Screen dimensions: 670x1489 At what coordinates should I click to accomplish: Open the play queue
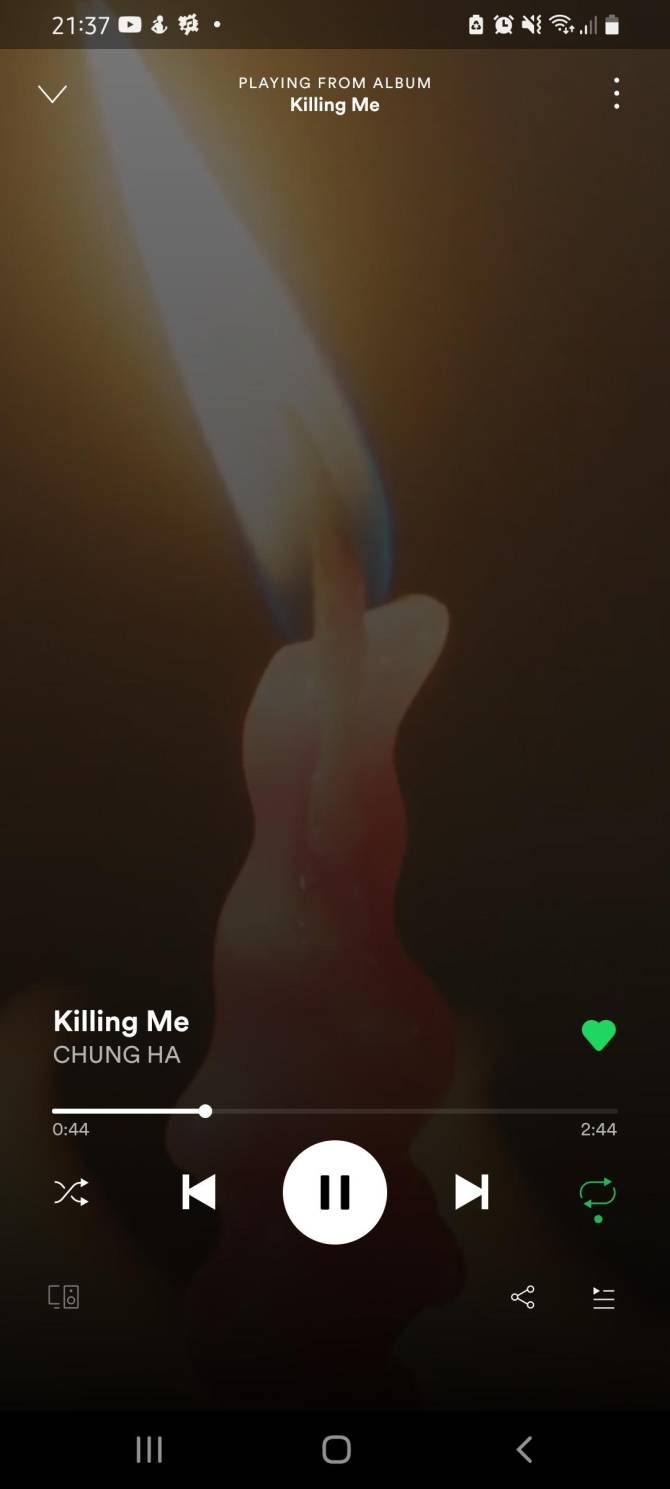pos(603,1297)
